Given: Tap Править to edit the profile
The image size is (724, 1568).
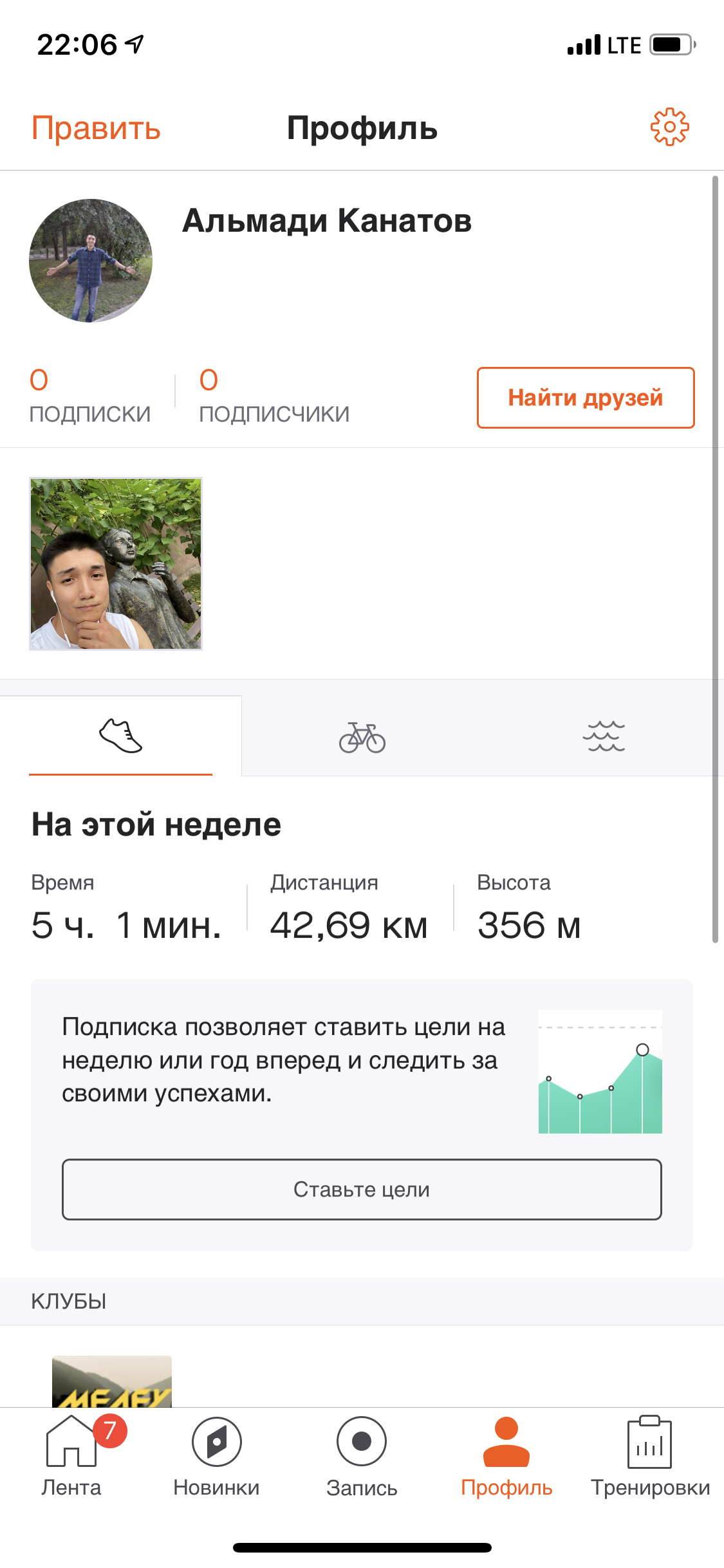Looking at the screenshot, I should (x=96, y=127).
